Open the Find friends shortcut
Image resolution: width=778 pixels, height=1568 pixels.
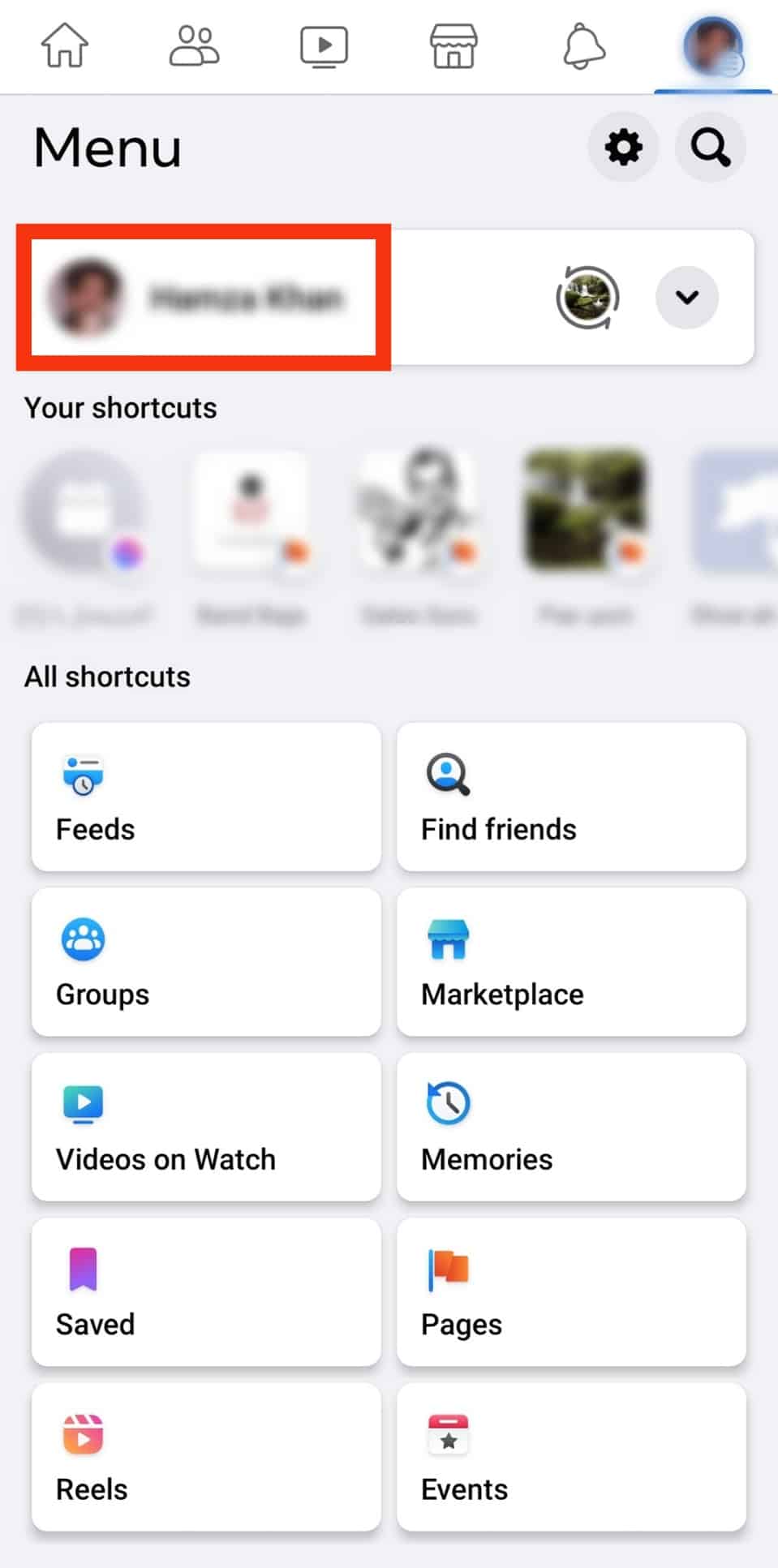[571, 797]
